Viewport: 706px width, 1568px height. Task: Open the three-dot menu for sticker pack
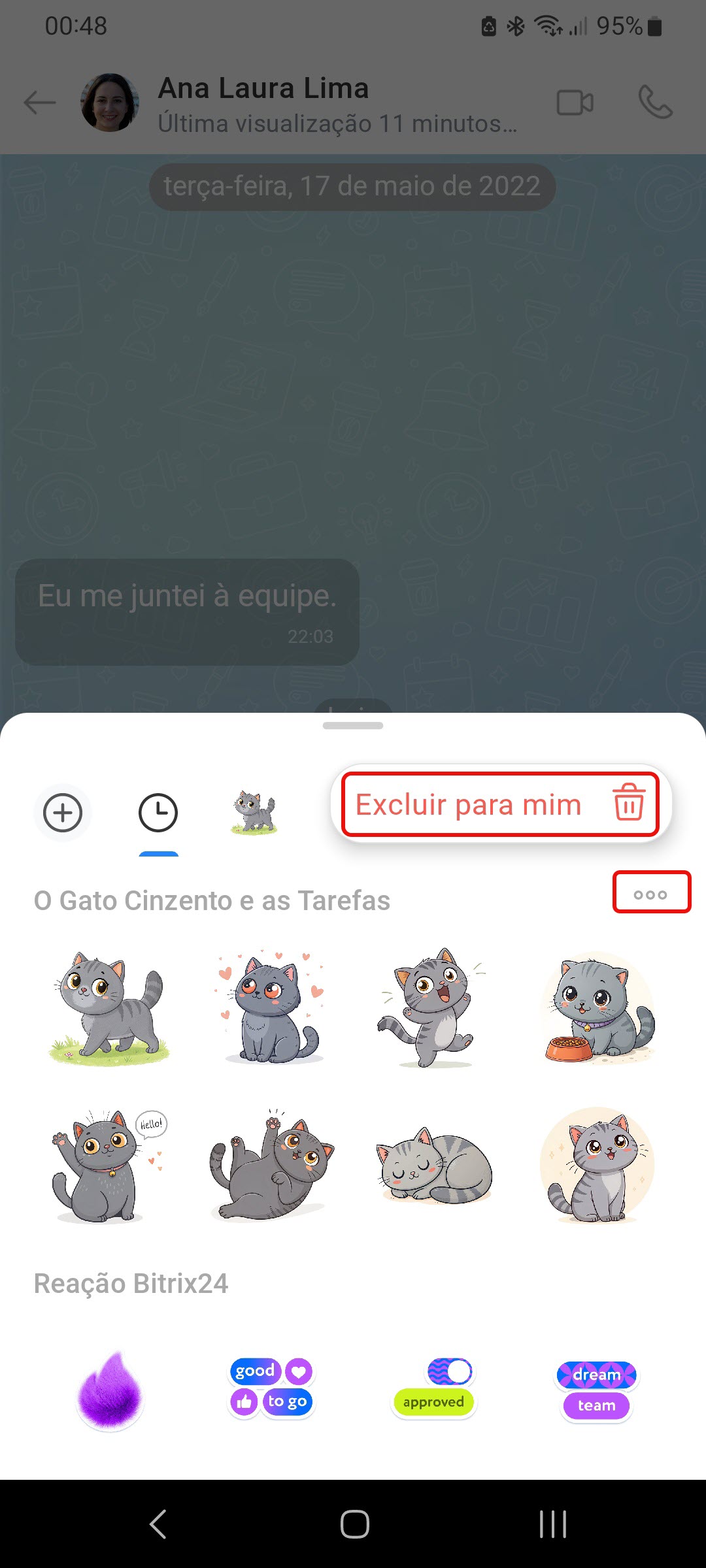click(x=650, y=894)
